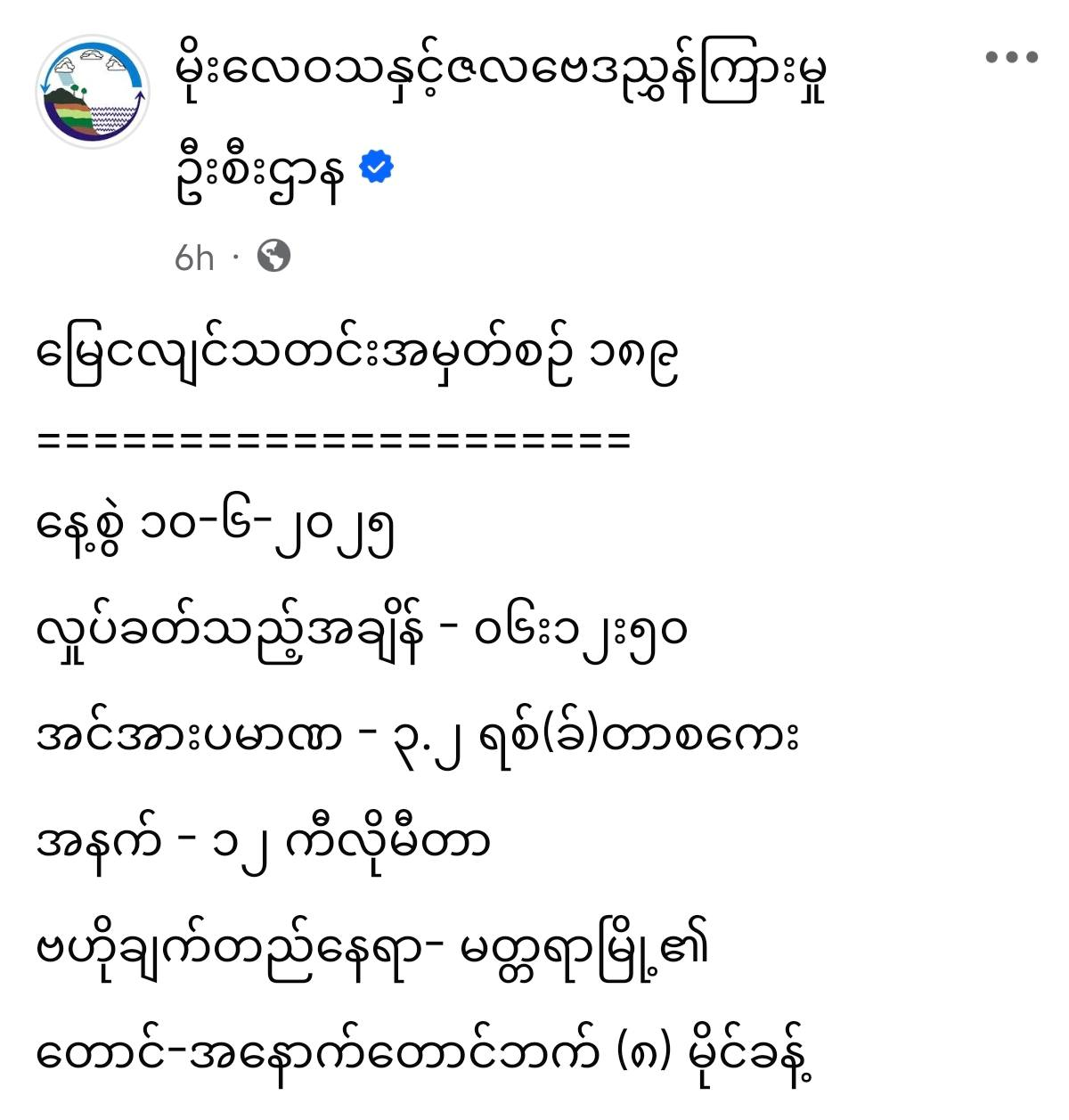Viewport: 1069px width, 1120px height.
Task: Open the page's profile picture
Action: [x=93, y=92]
